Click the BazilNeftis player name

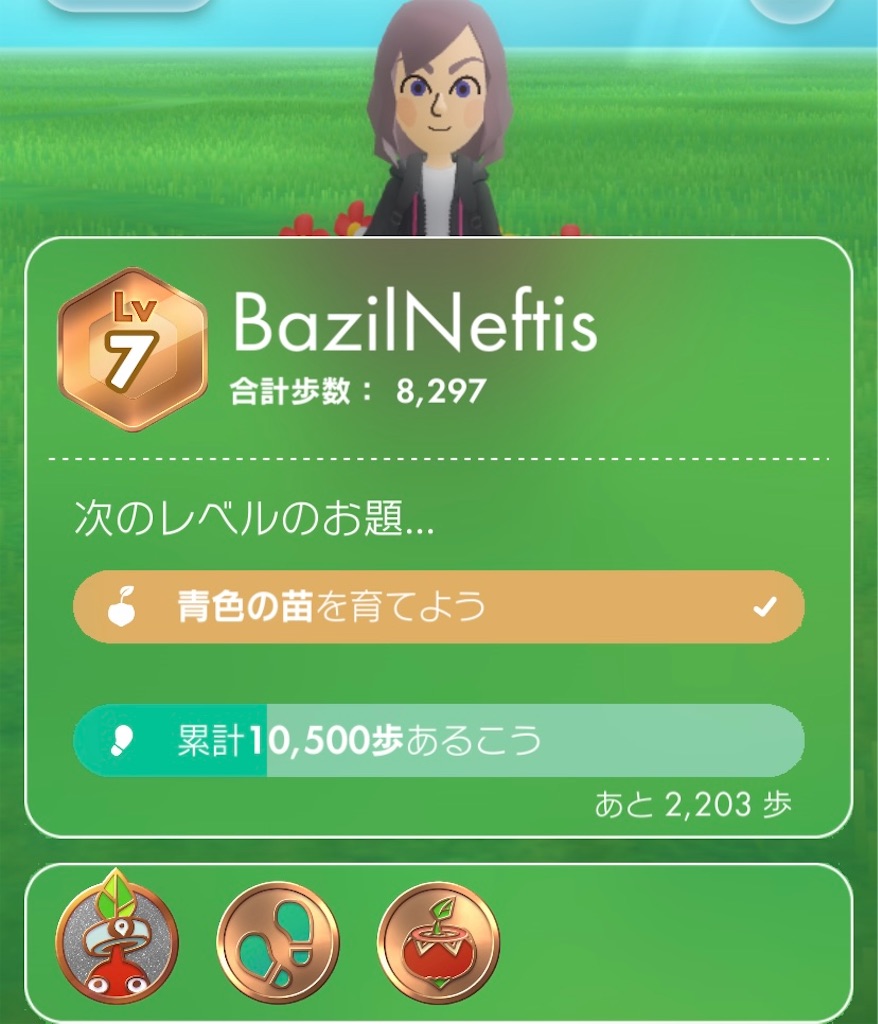[x=415, y=323]
